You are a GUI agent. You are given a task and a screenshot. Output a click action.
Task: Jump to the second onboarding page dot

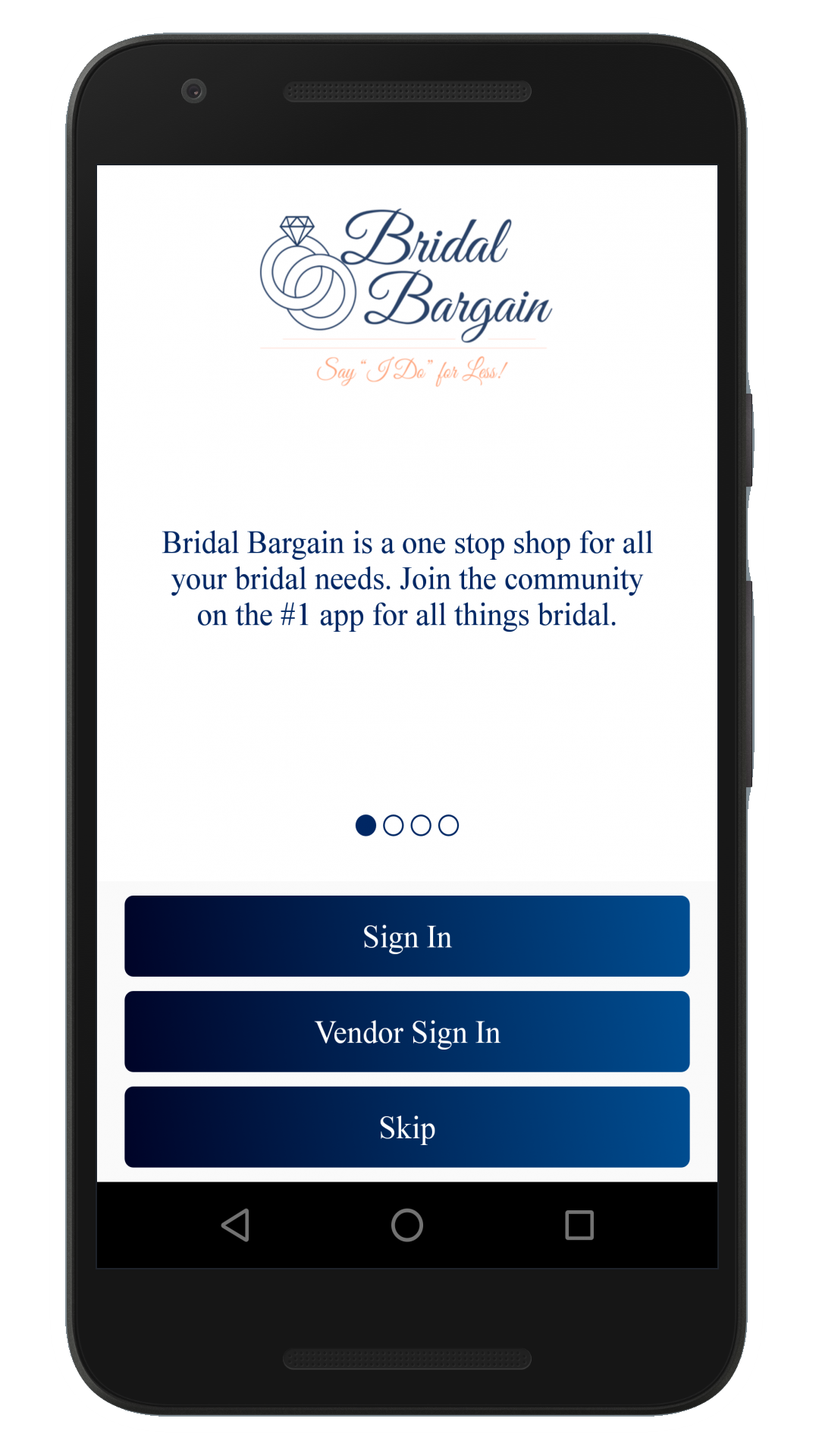coord(393,825)
